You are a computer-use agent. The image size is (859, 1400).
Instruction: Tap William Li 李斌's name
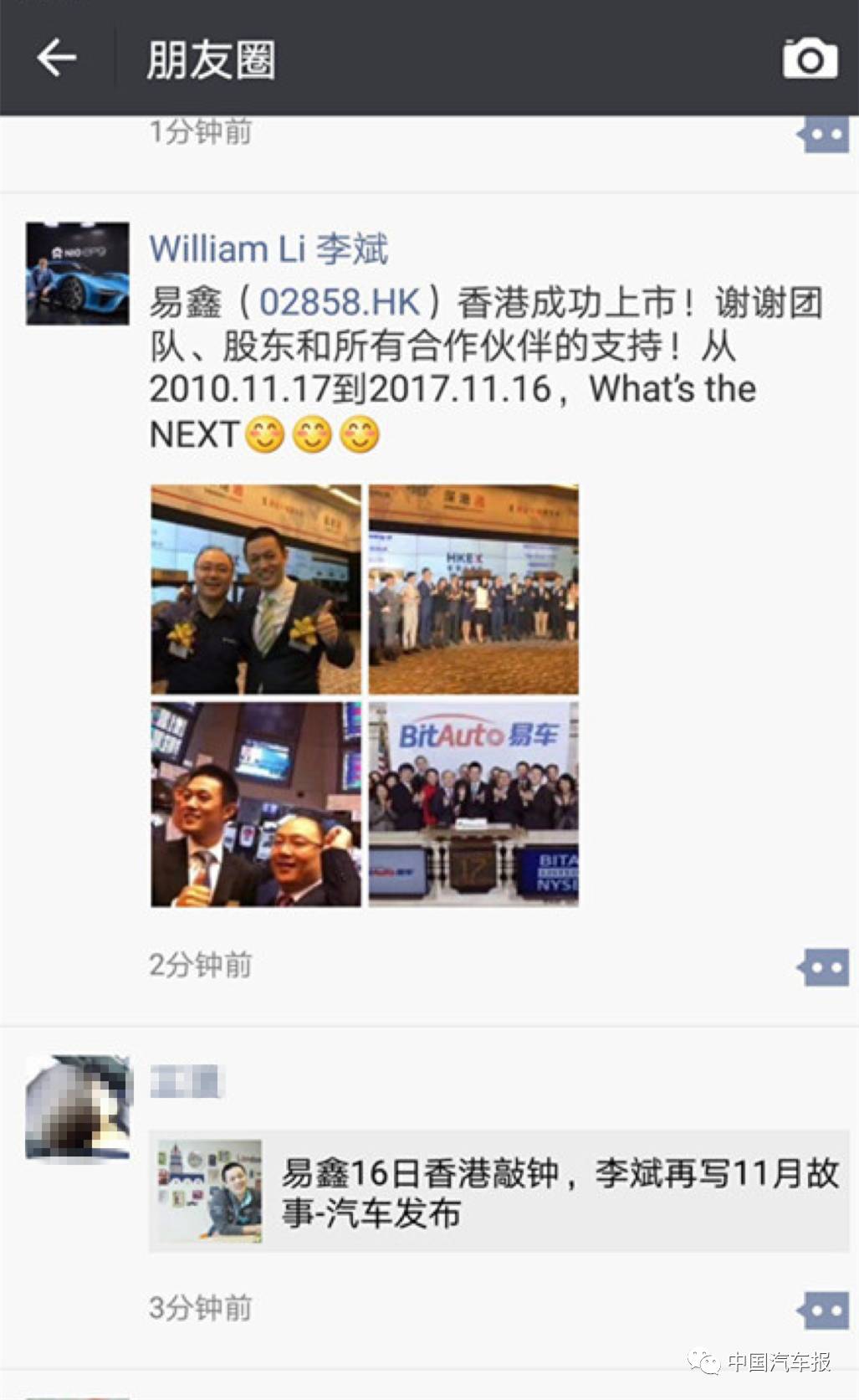tap(268, 249)
